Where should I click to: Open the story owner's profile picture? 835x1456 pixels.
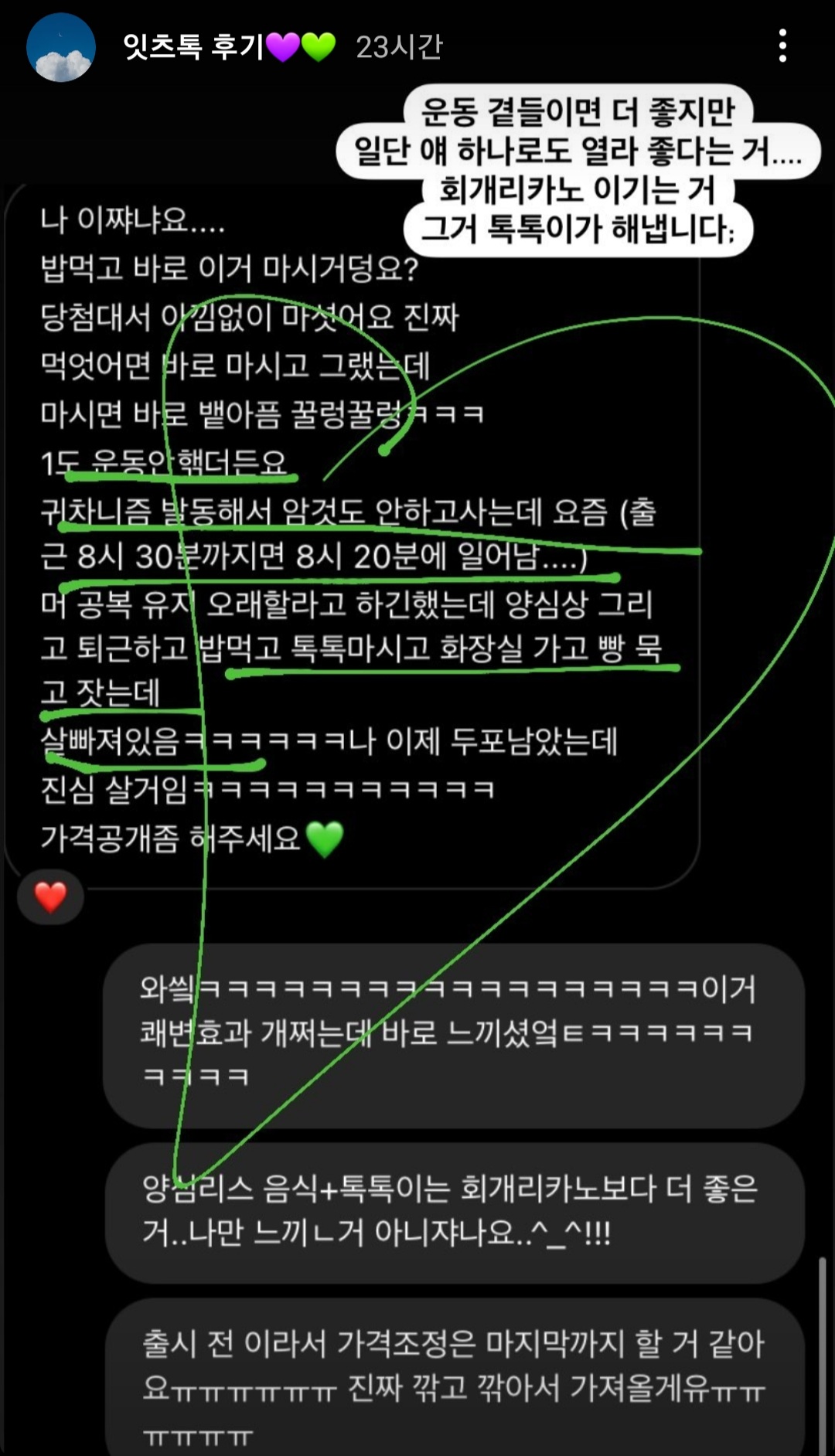tap(60, 47)
